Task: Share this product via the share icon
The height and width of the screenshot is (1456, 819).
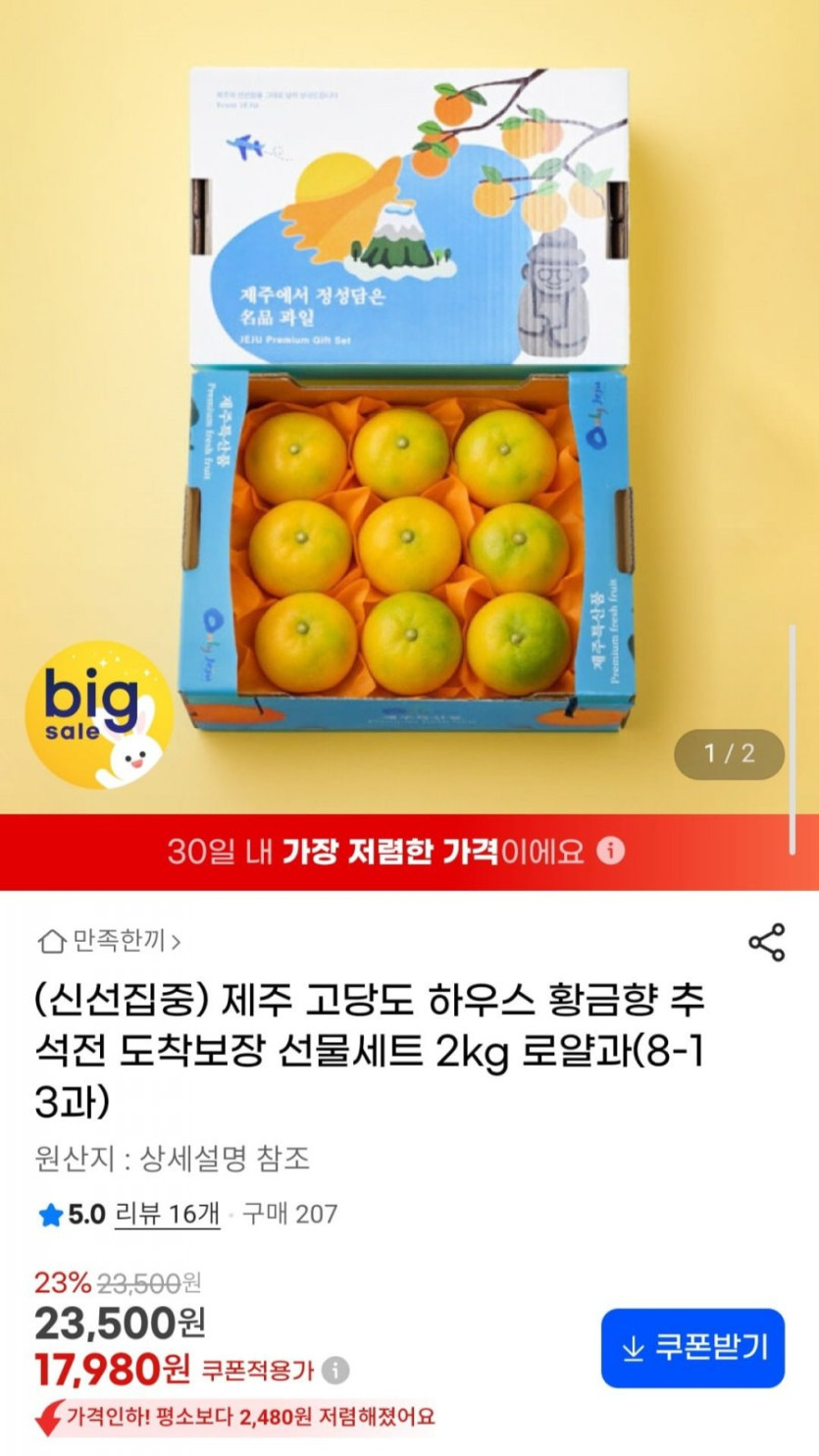Action: [x=766, y=942]
